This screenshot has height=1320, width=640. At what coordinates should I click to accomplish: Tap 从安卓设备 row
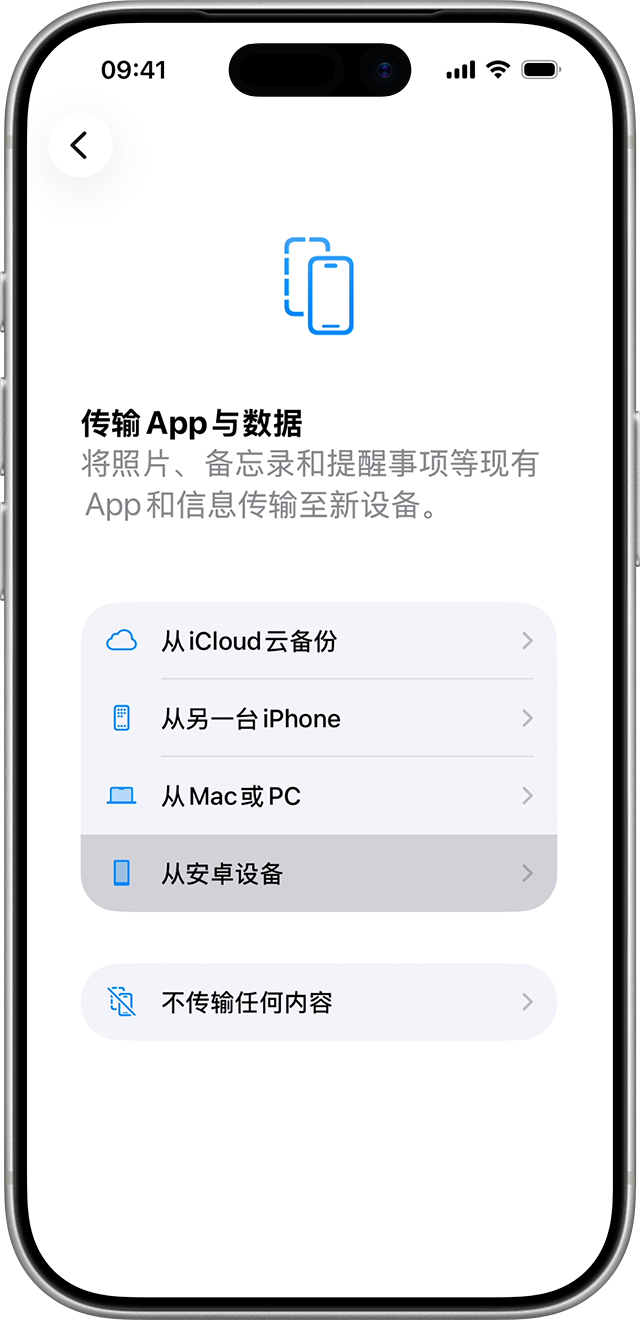(x=319, y=873)
